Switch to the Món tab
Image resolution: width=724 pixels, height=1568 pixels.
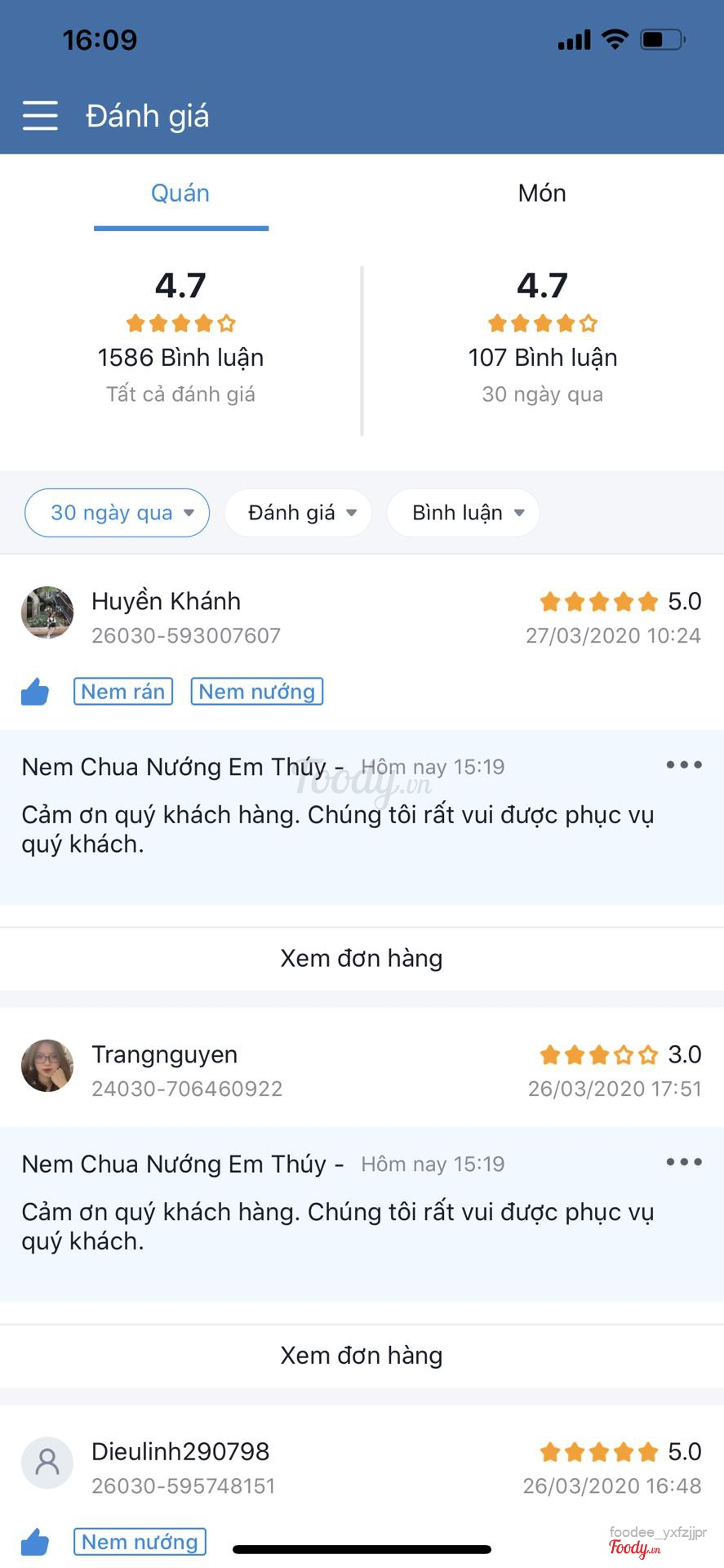(542, 194)
